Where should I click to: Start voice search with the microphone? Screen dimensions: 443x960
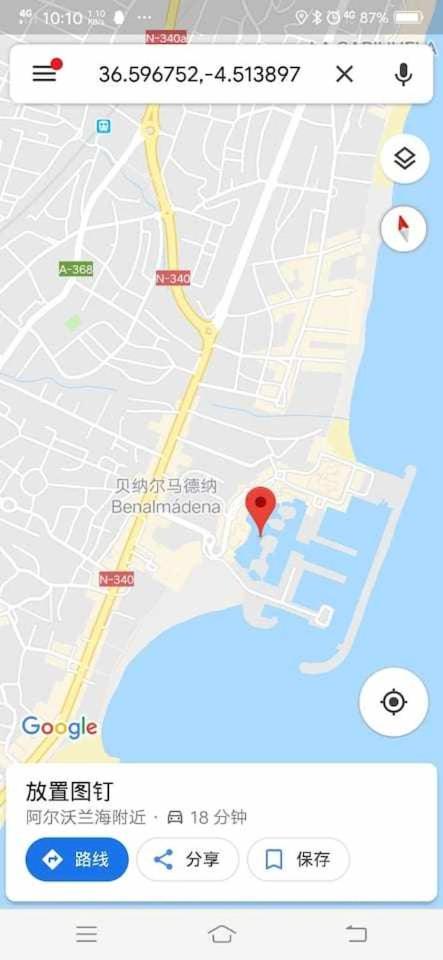[x=403, y=74]
